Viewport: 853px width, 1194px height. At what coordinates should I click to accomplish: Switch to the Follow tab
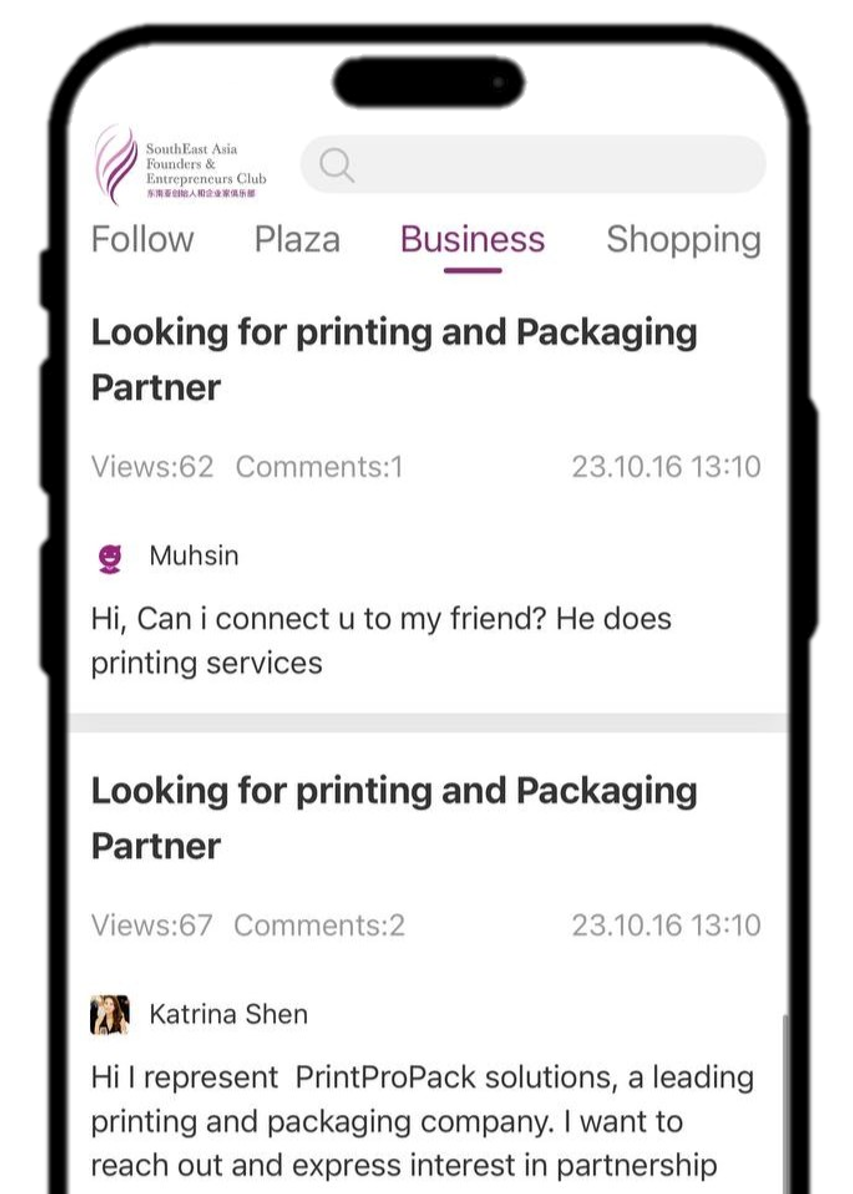[142, 240]
